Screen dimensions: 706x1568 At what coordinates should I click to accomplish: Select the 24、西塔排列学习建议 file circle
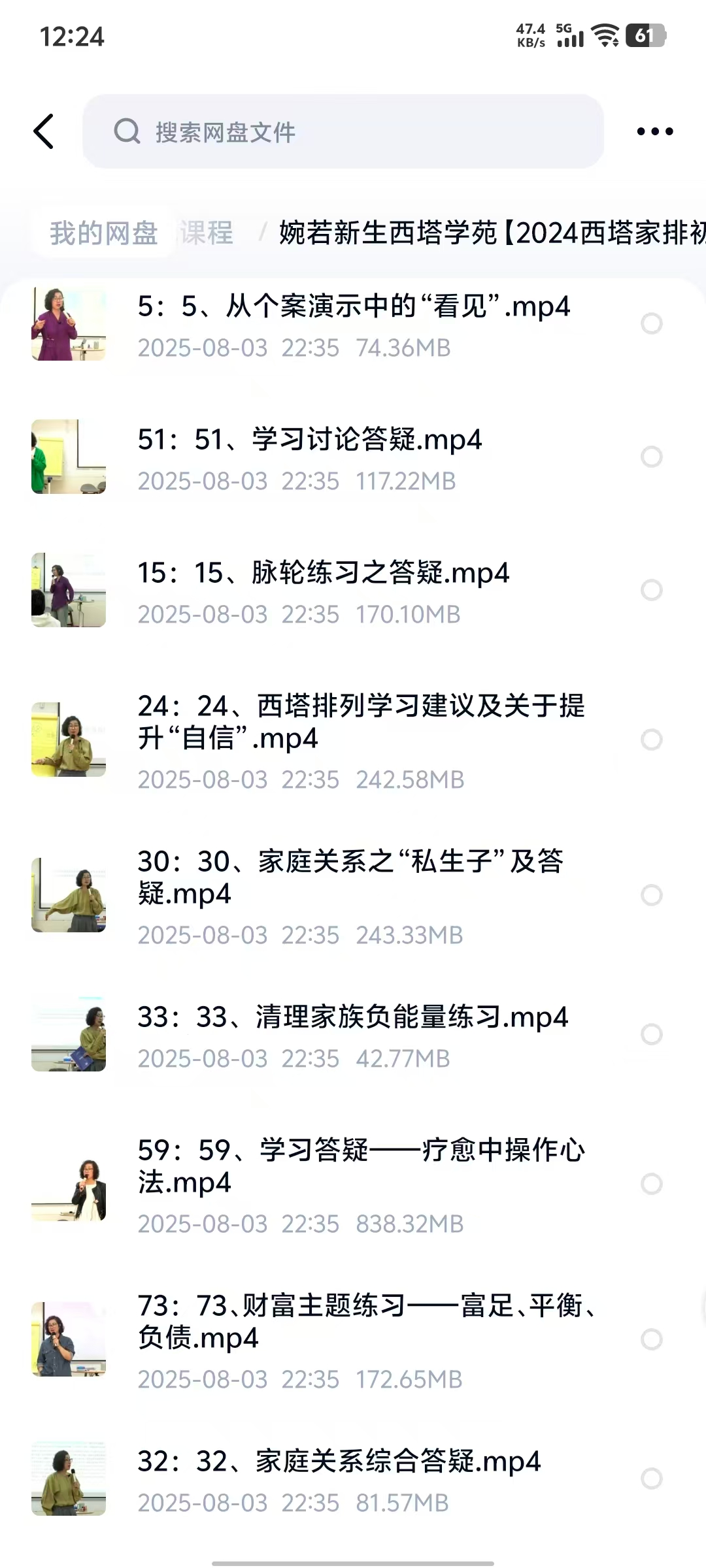652,740
